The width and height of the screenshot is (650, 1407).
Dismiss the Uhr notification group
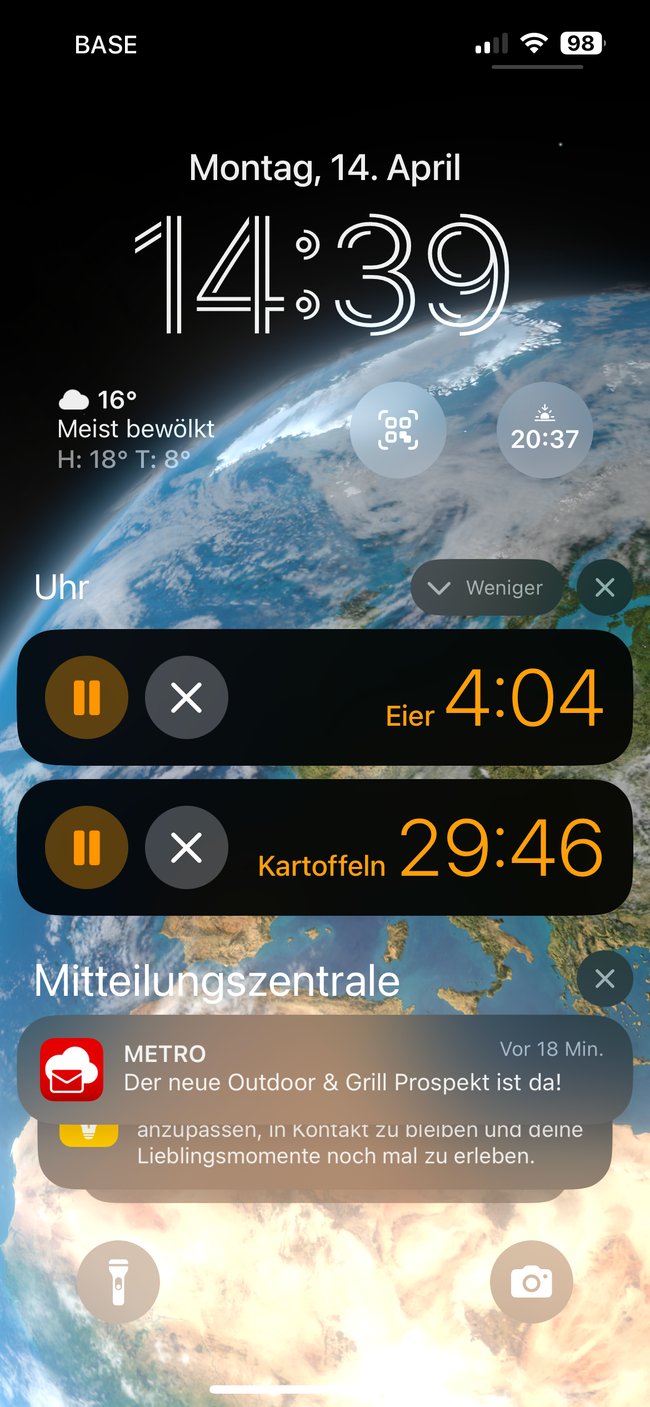point(604,588)
